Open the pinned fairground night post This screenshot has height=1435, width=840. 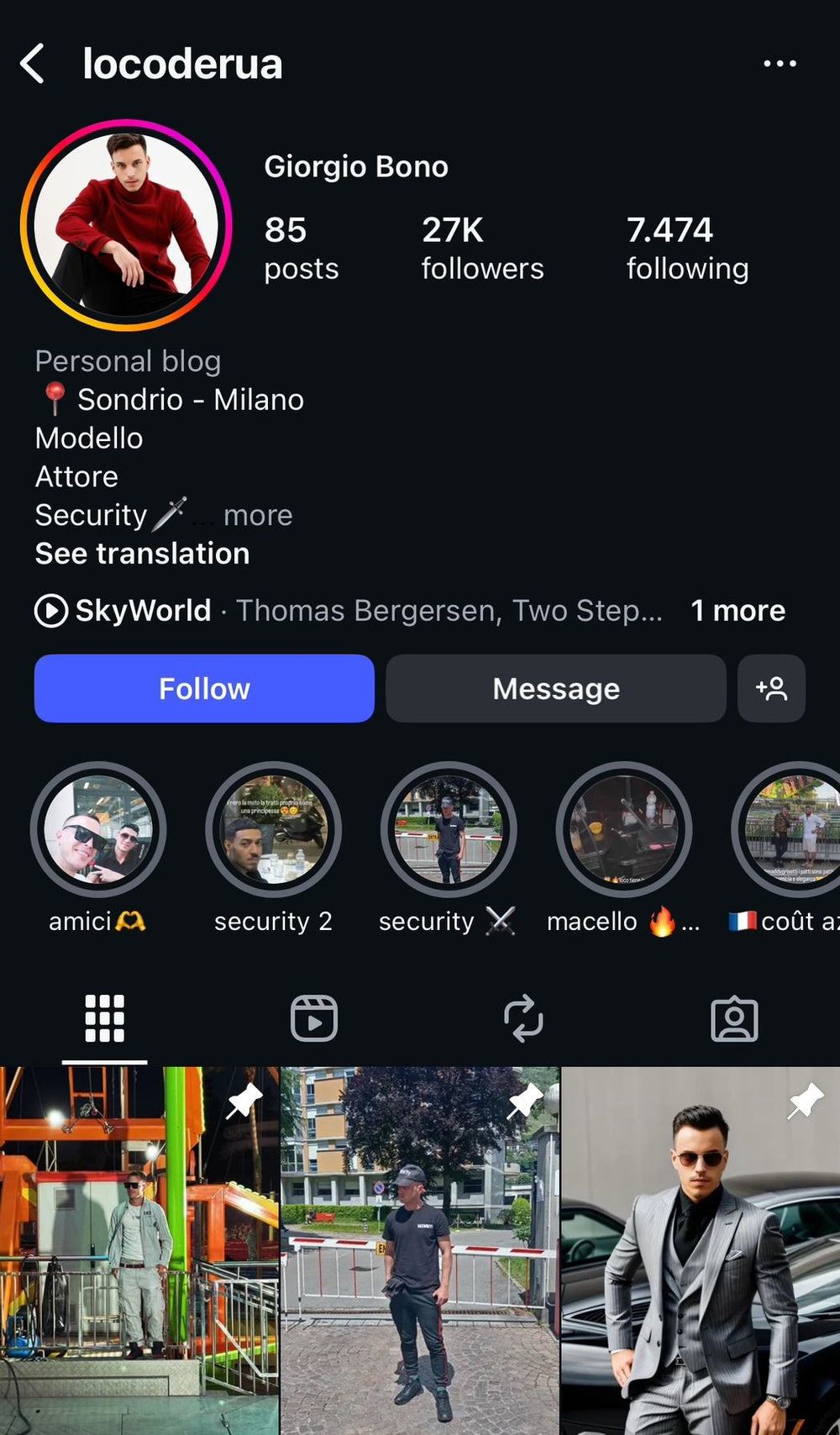point(139,1252)
